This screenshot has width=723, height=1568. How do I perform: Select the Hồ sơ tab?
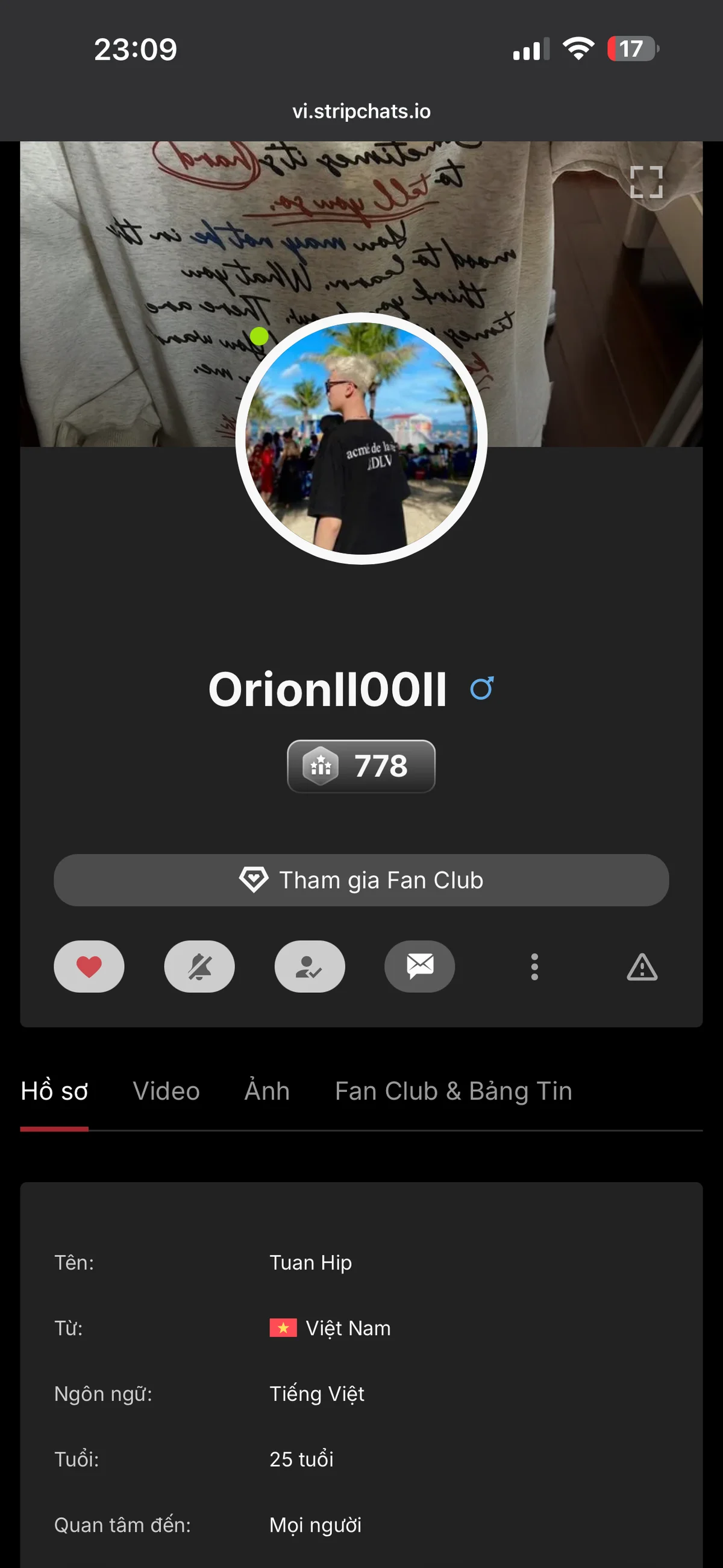[x=55, y=1091]
